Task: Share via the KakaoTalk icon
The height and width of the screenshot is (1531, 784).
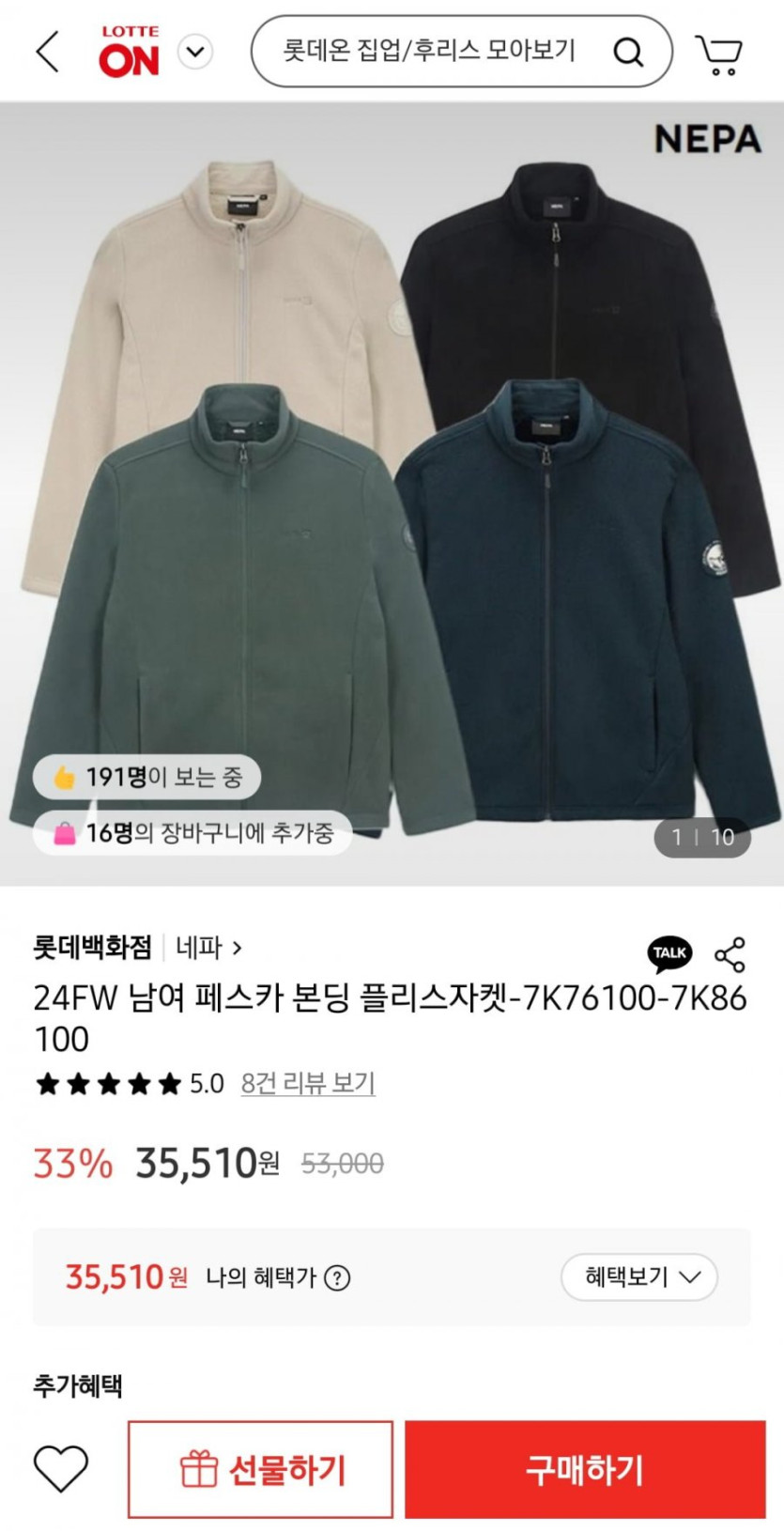Action: click(669, 953)
